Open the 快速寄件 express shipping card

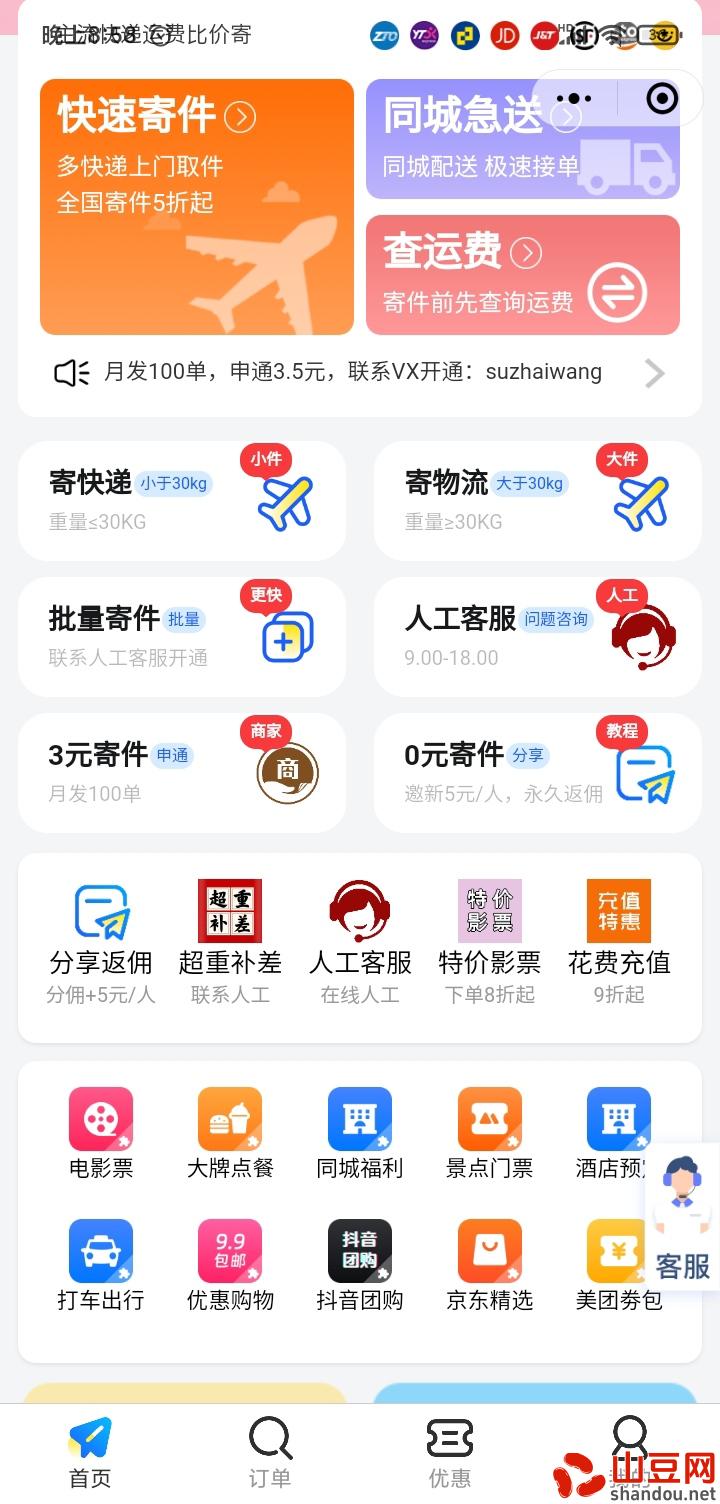(196, 207)
